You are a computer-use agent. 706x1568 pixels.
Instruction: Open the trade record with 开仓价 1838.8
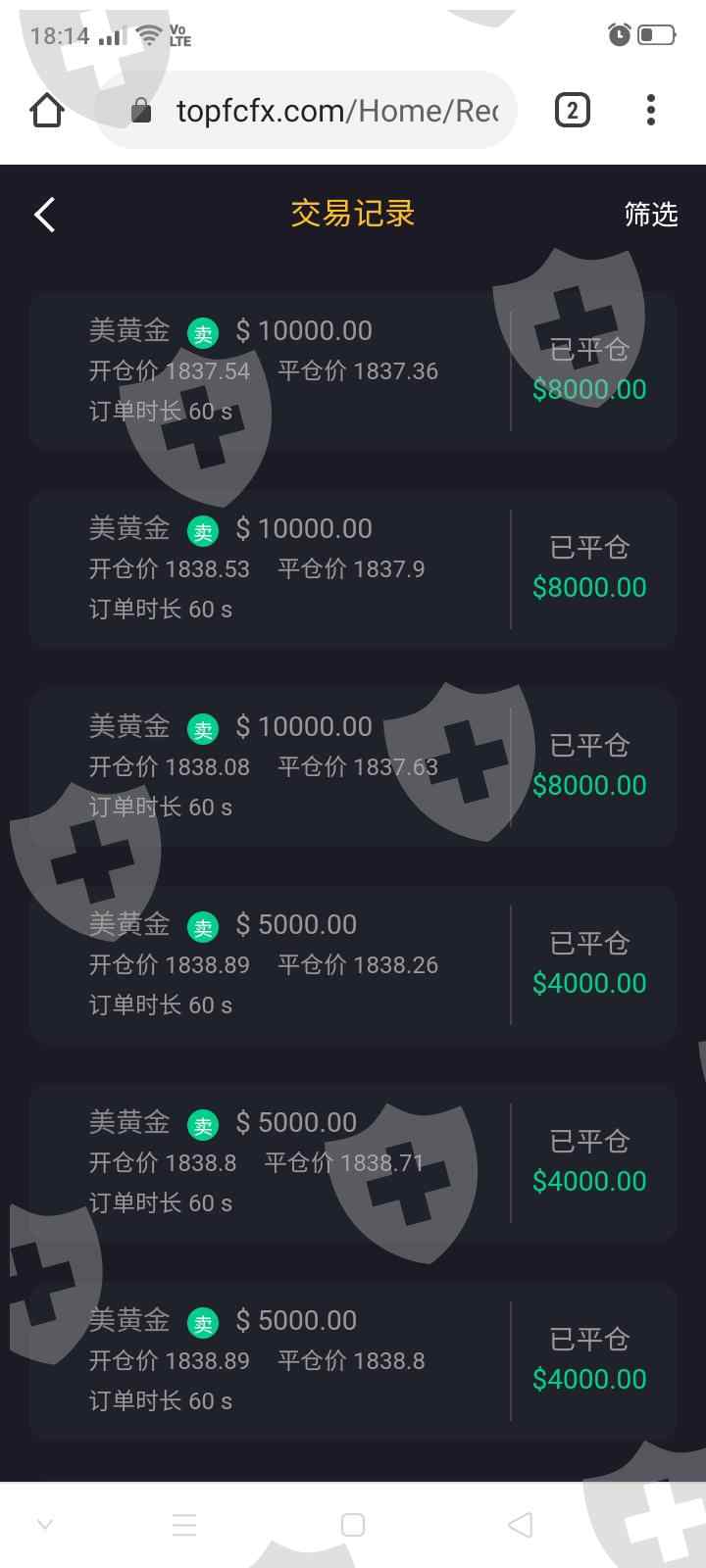click(x=353, y=1162)
